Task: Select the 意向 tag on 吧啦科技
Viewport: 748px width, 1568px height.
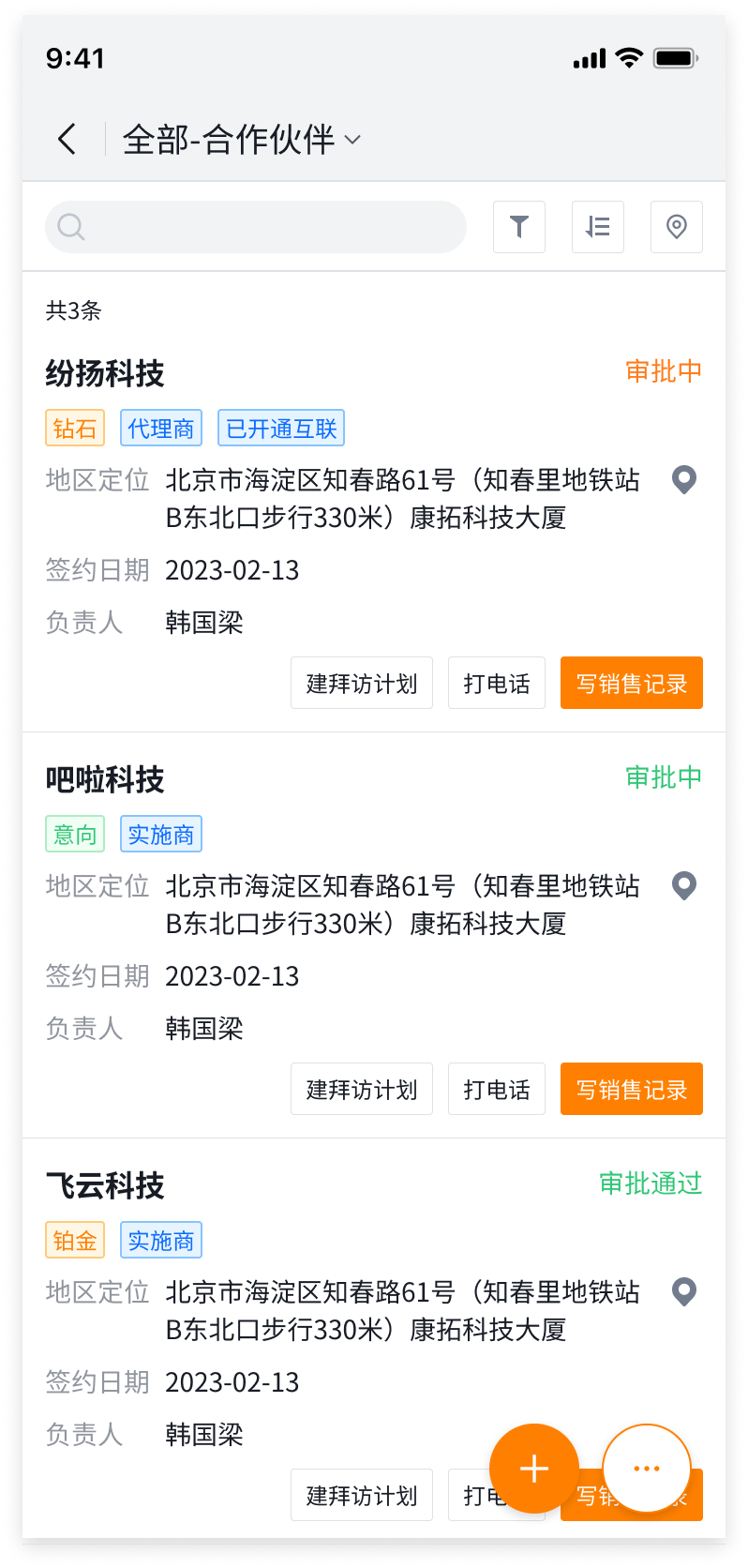Action: [75, 834]
